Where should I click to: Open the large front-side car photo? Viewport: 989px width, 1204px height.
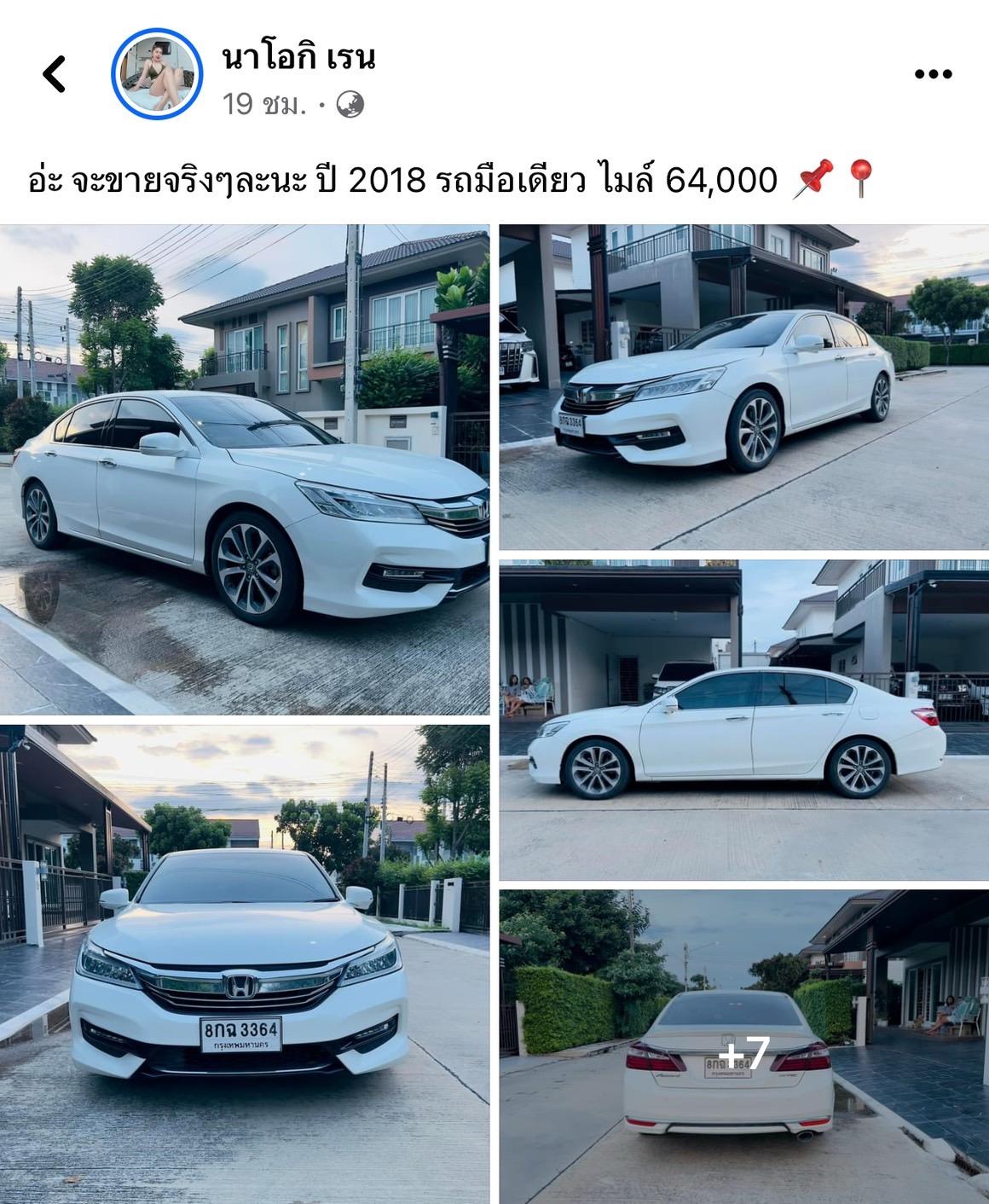pyautogui.click(x=245, y=469)
